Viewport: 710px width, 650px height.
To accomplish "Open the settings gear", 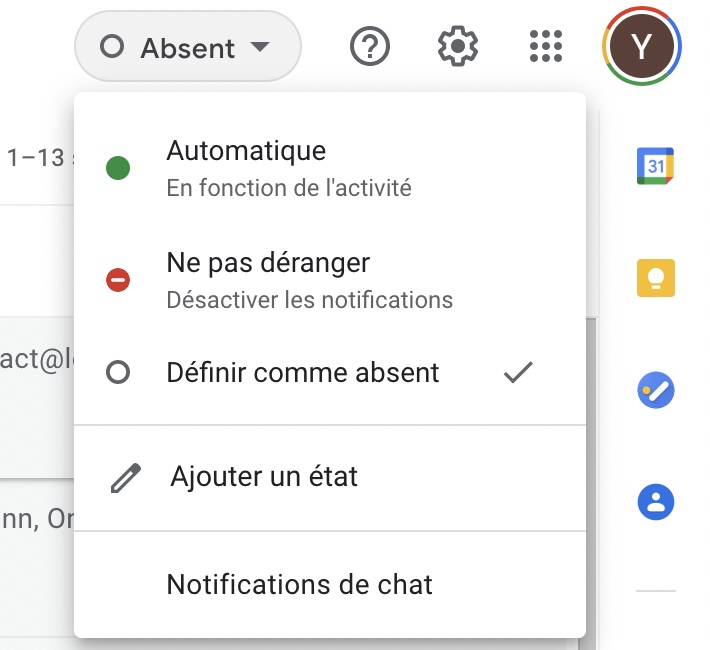I will click(458, 46).
